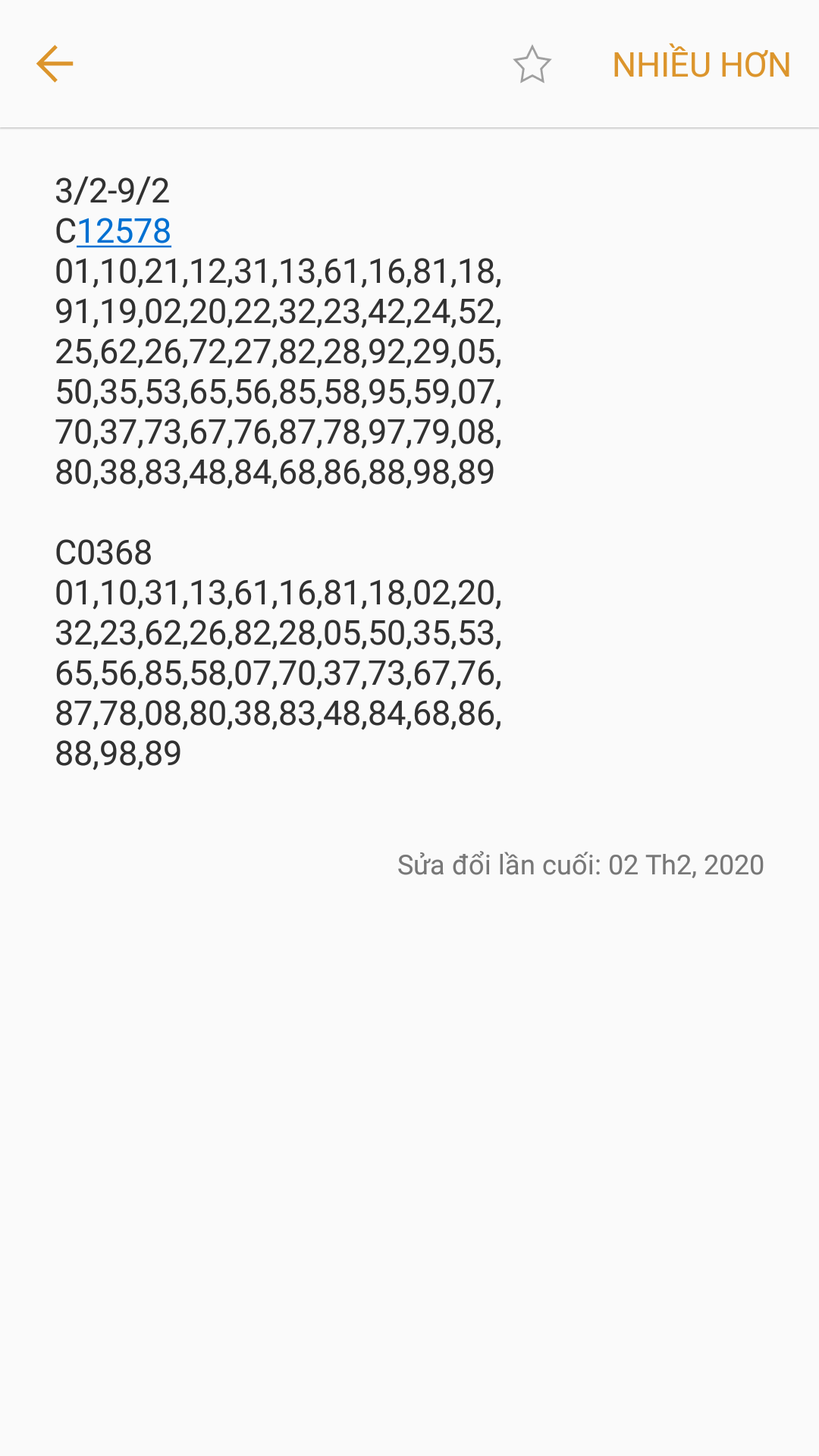819x1456 pixels.
Task: Mark this note as favorite with the star
Action: pyautogui.click(x=532, y=64)
